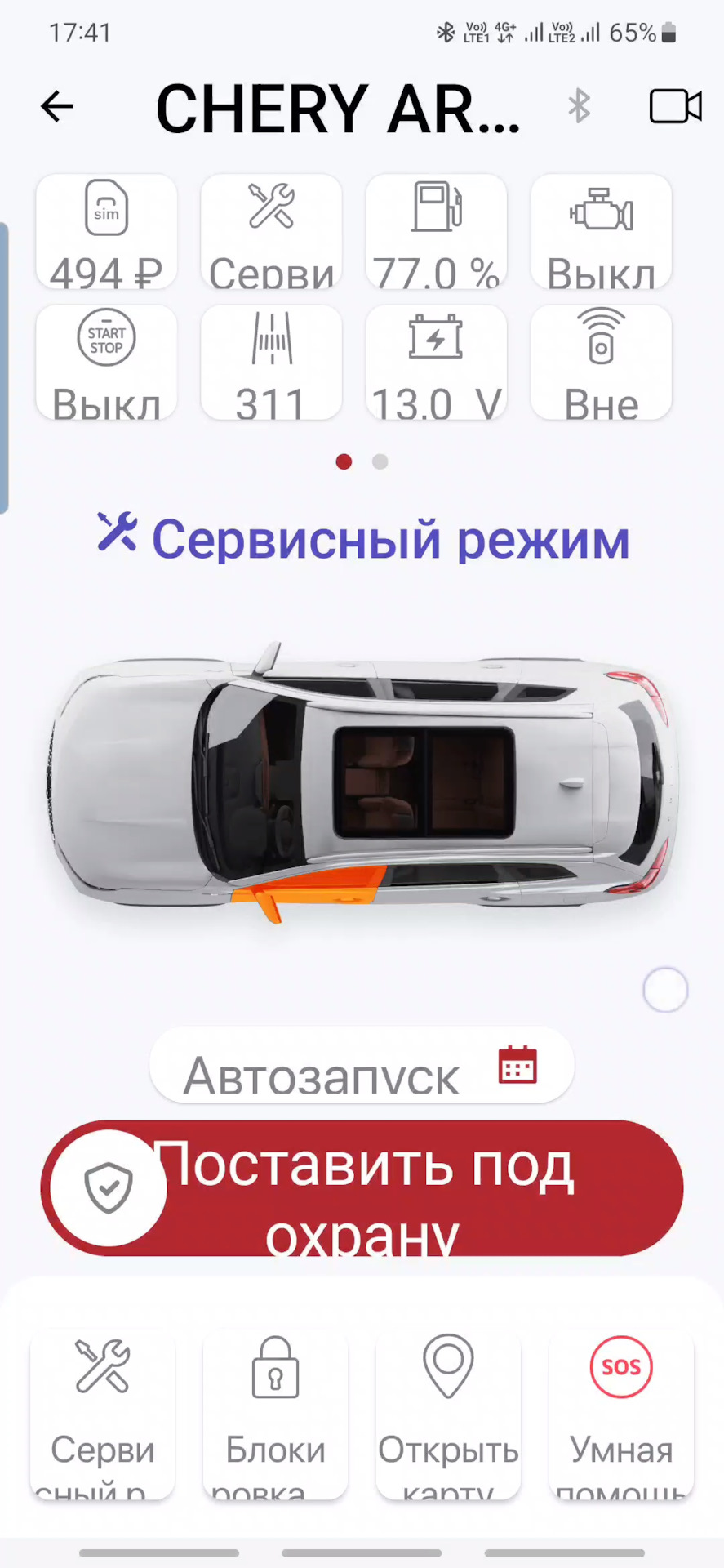Viewport: 724px width, 1568px height.
Task: Open the Start Stop tile
Action: [x=106, y=363]
